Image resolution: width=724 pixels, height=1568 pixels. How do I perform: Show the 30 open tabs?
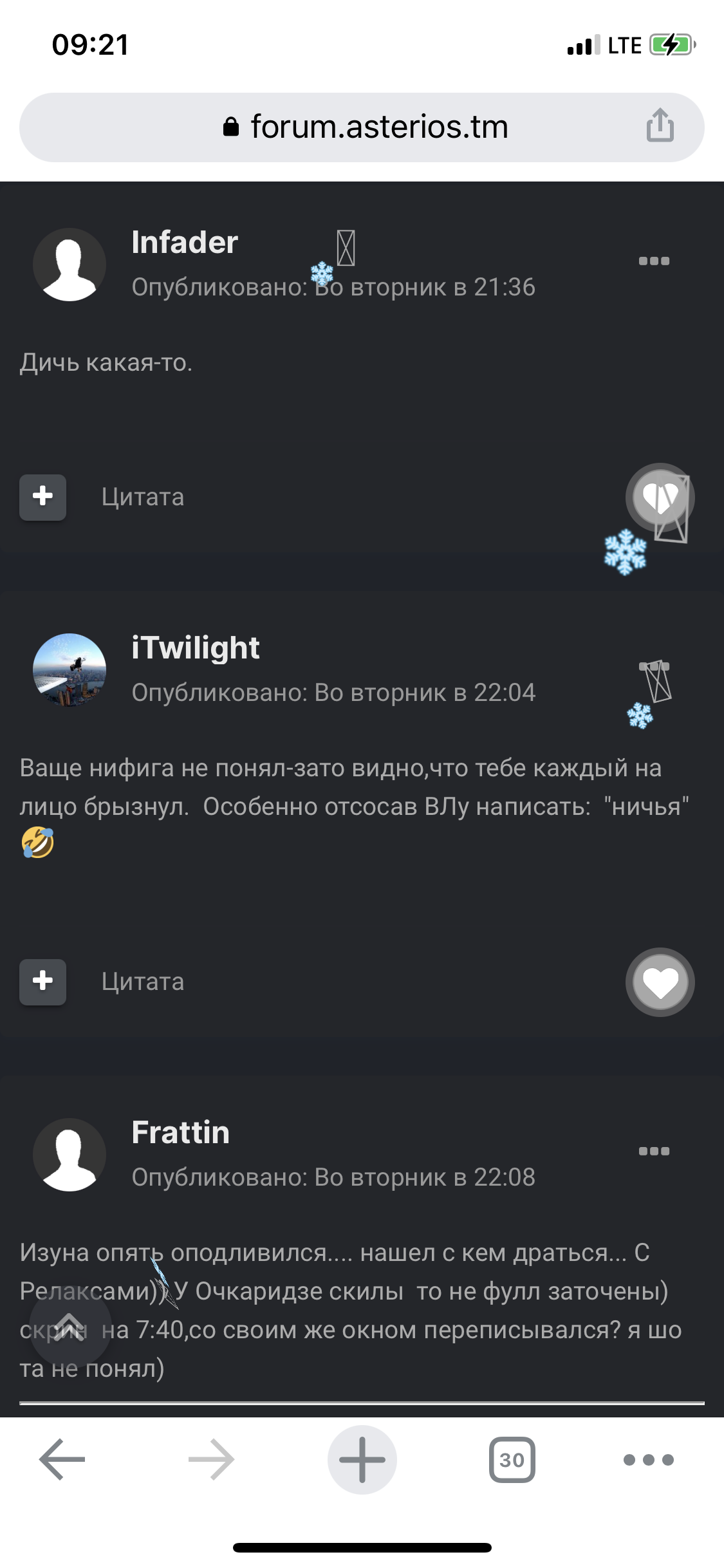pos(512,1459)
